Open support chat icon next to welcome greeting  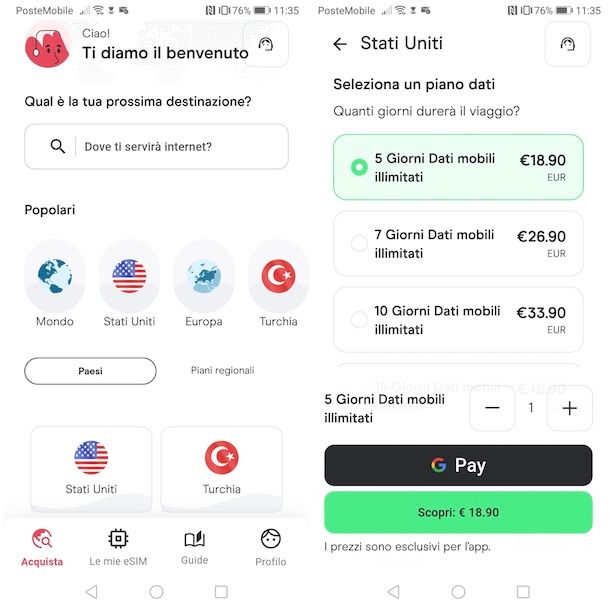tap(266, 44)
